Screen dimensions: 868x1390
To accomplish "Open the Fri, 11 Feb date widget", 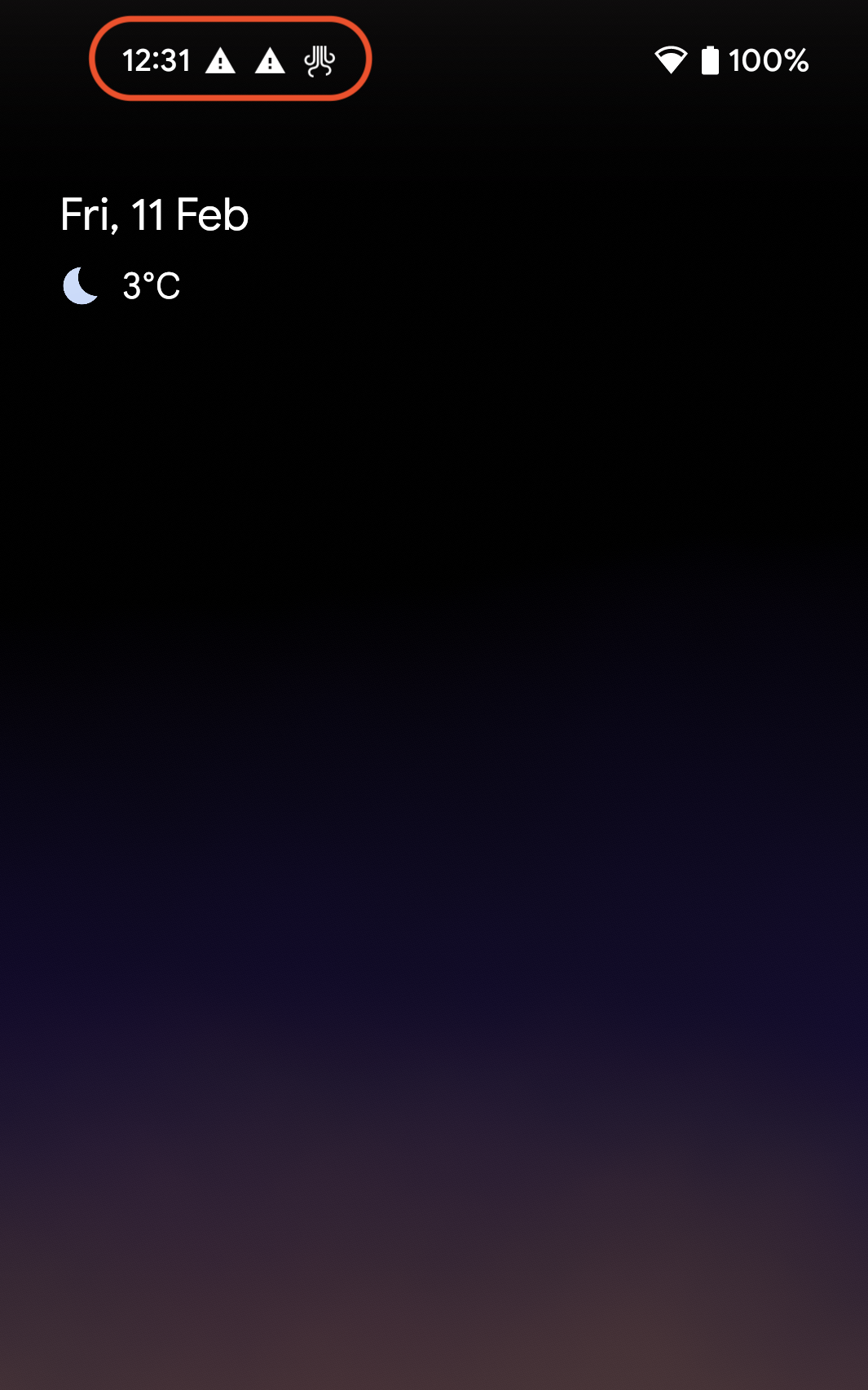I will point(154,214).
